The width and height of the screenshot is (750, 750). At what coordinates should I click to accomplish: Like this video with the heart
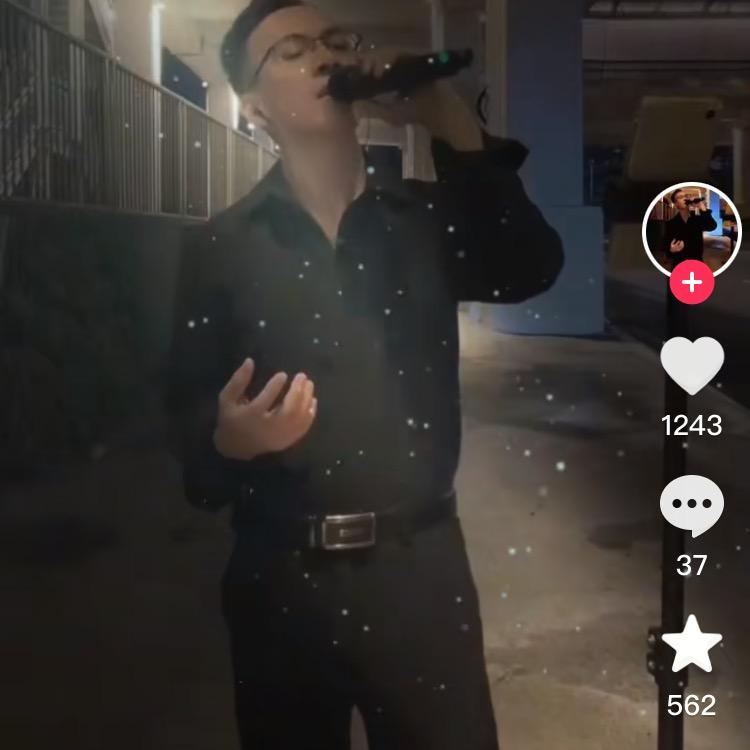pyautogui.click(x=692, y=366)
